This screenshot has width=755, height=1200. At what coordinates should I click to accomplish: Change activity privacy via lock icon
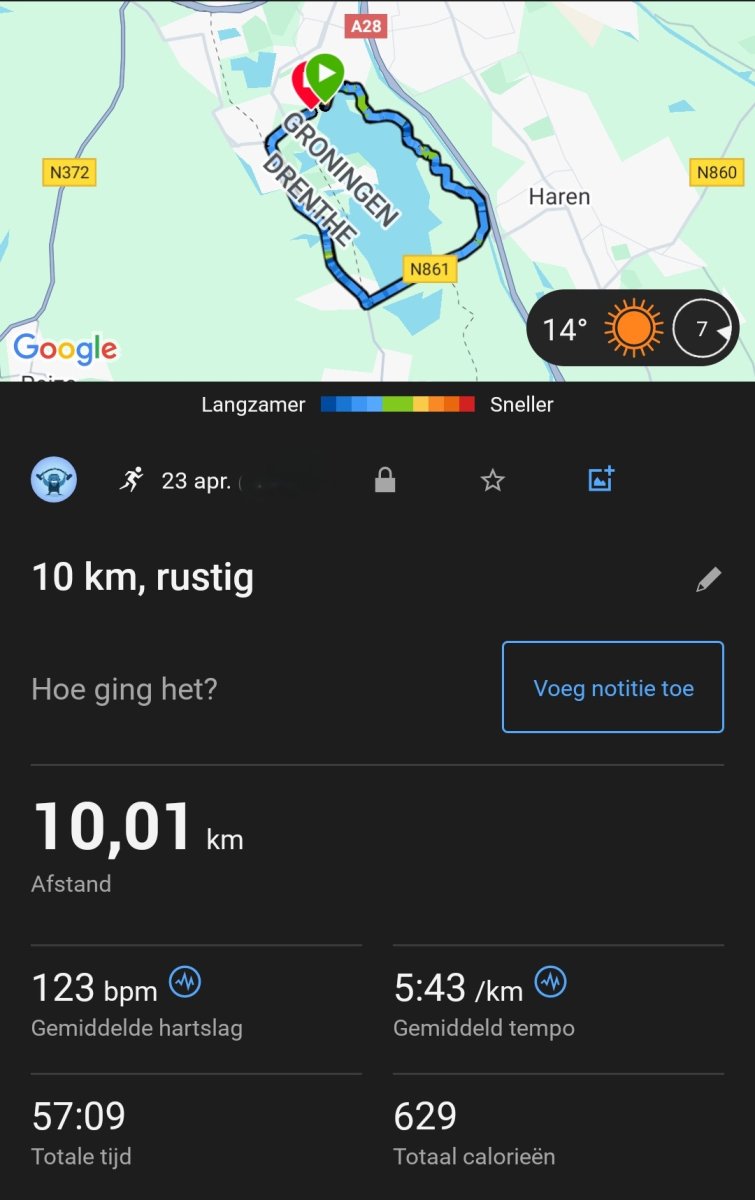(x=385, y=481)
